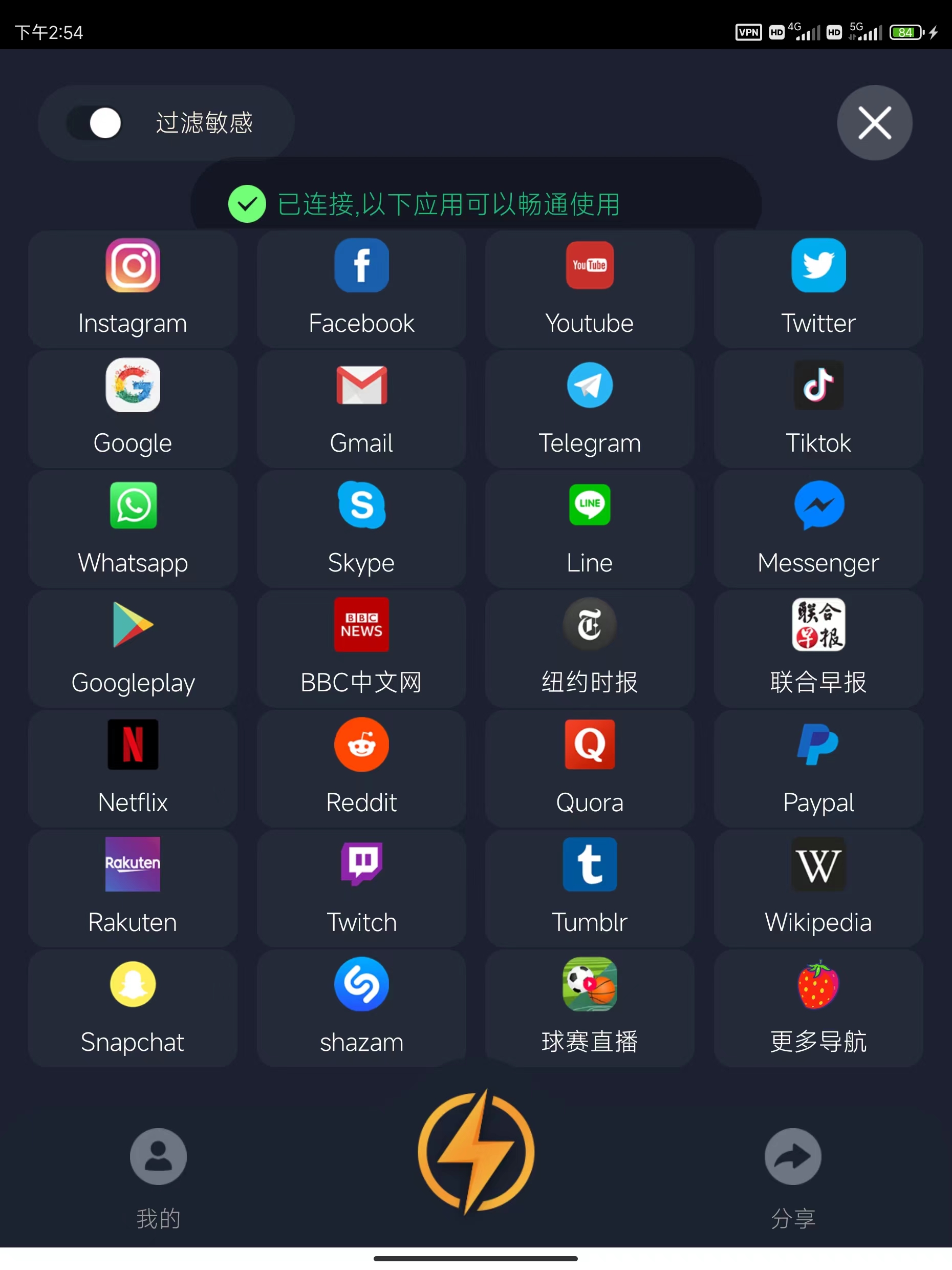Open the Telegram shortcut
952x1270 pixels.
(x=589, y=409)
